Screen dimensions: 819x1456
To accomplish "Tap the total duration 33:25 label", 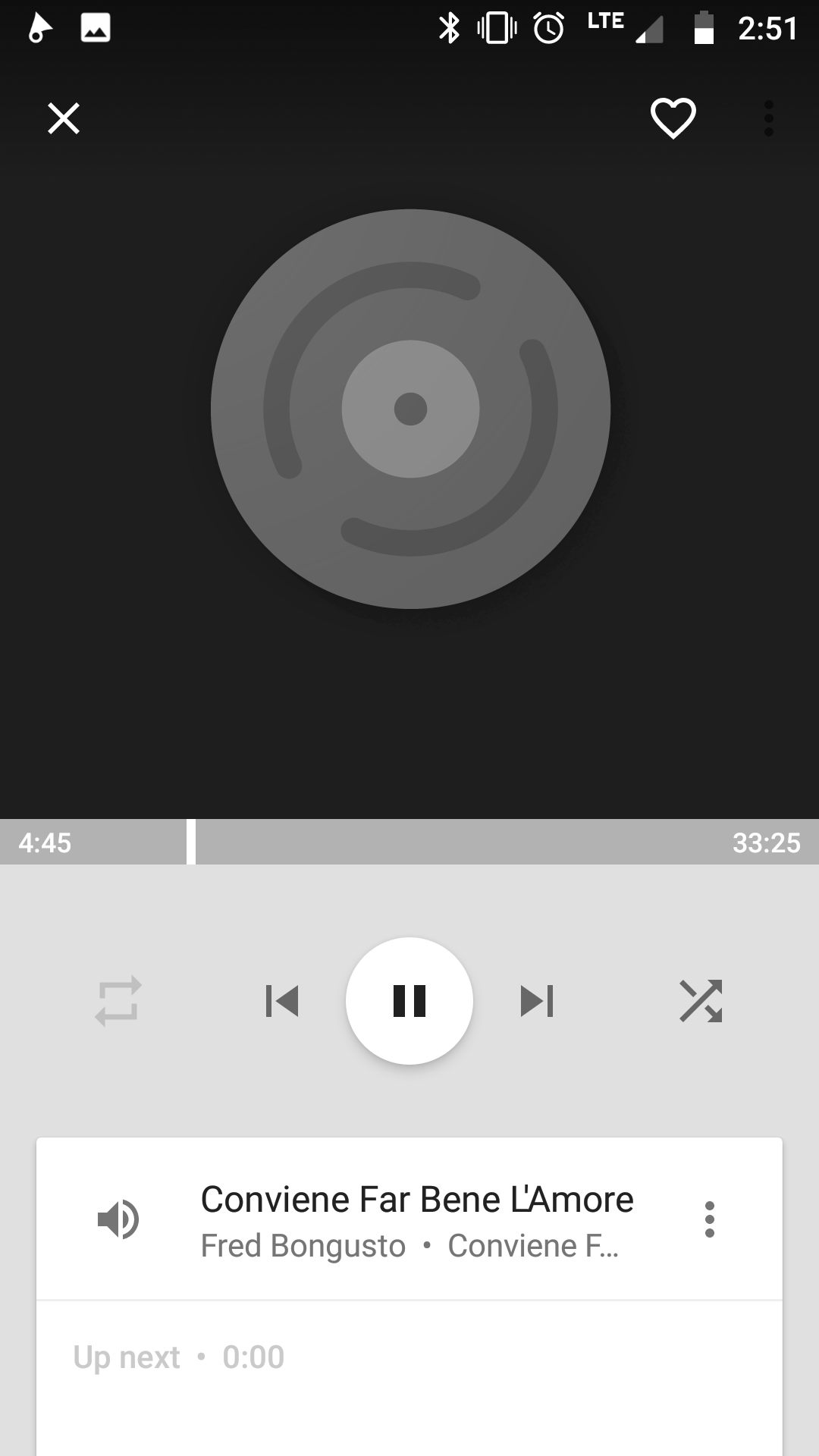I will tap(767, 842).
